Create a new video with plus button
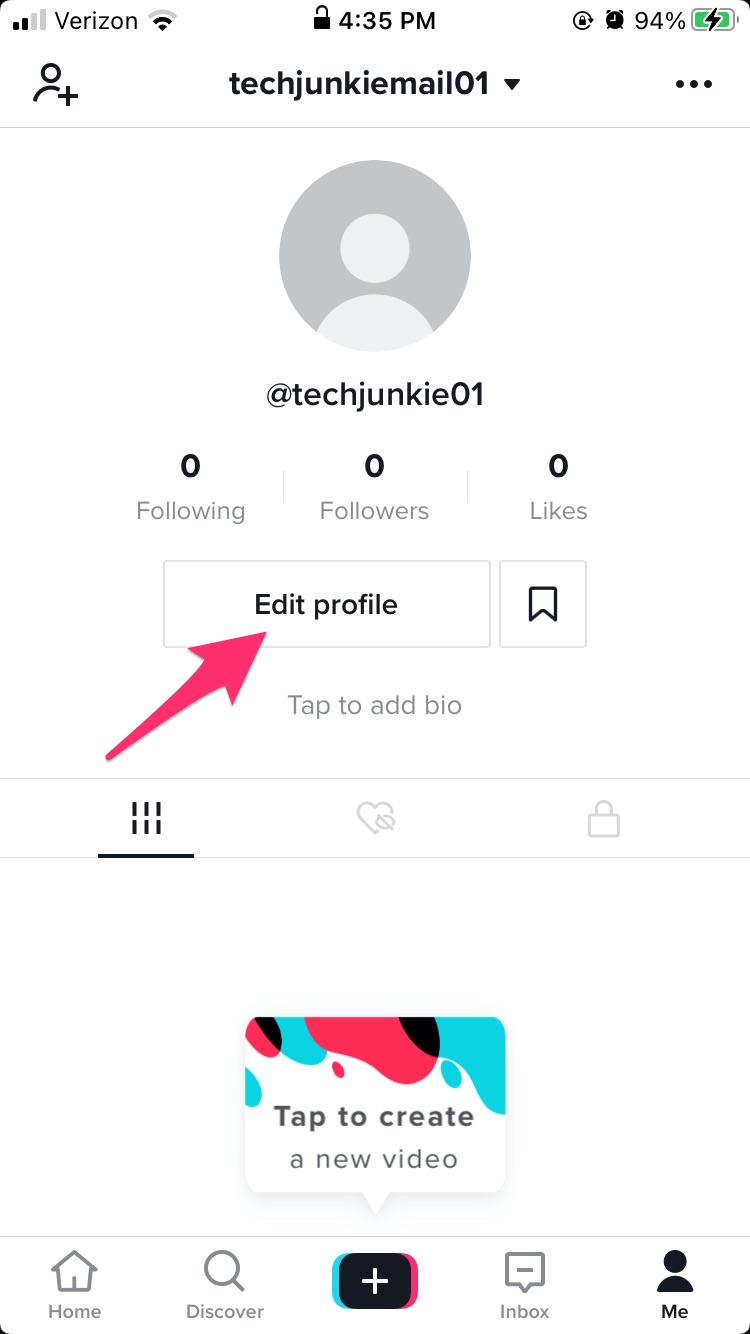 [x=375, y=1281]
